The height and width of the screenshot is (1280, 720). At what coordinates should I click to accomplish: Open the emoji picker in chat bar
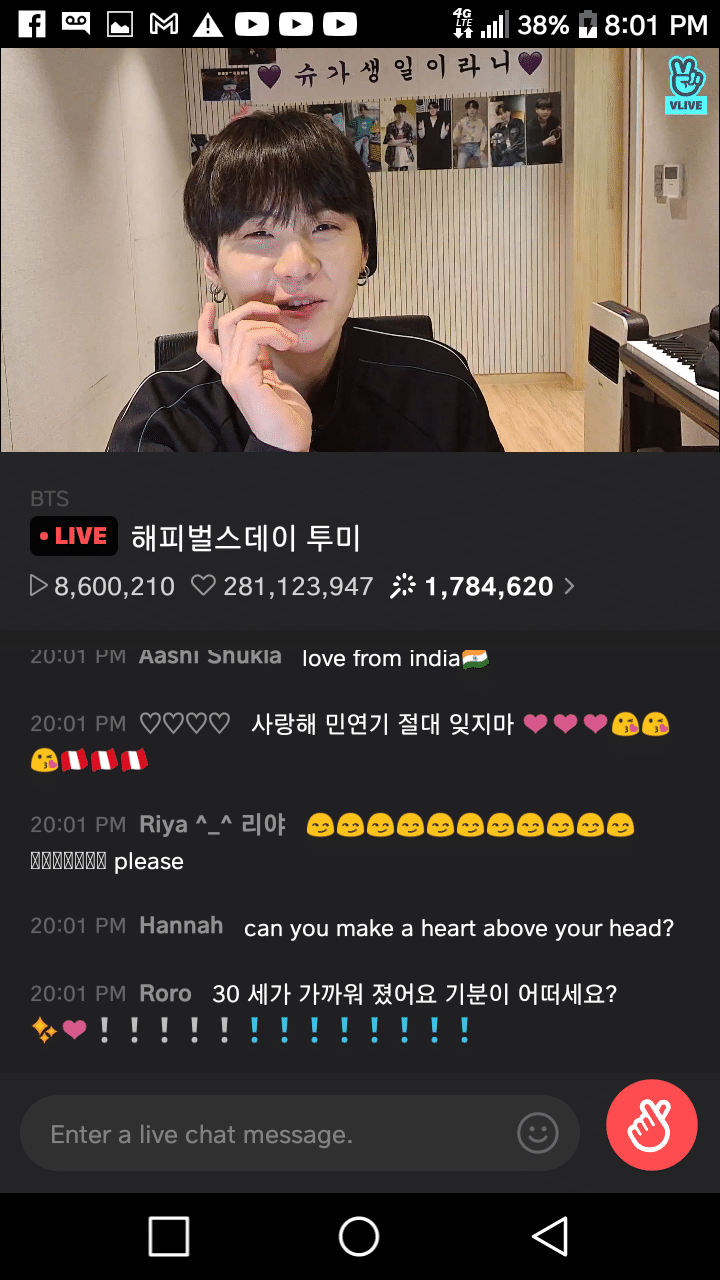538,1133
